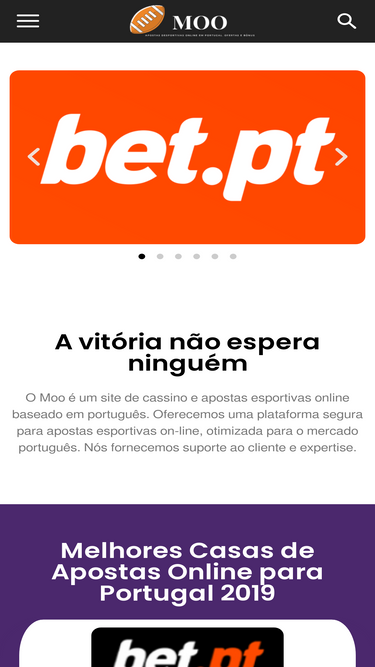Advance carousel with right arrow

click(341, 157)
